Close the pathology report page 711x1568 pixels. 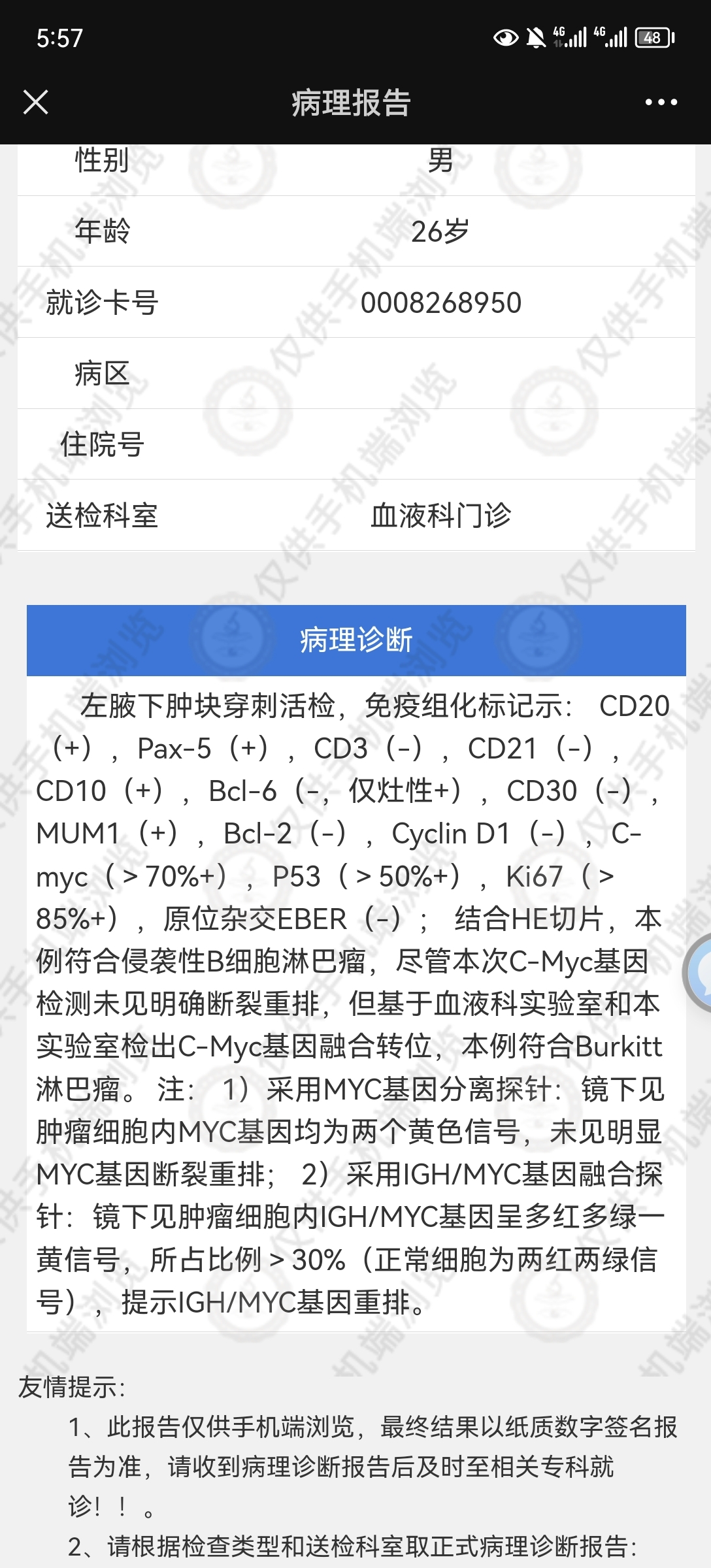[36, 102]
